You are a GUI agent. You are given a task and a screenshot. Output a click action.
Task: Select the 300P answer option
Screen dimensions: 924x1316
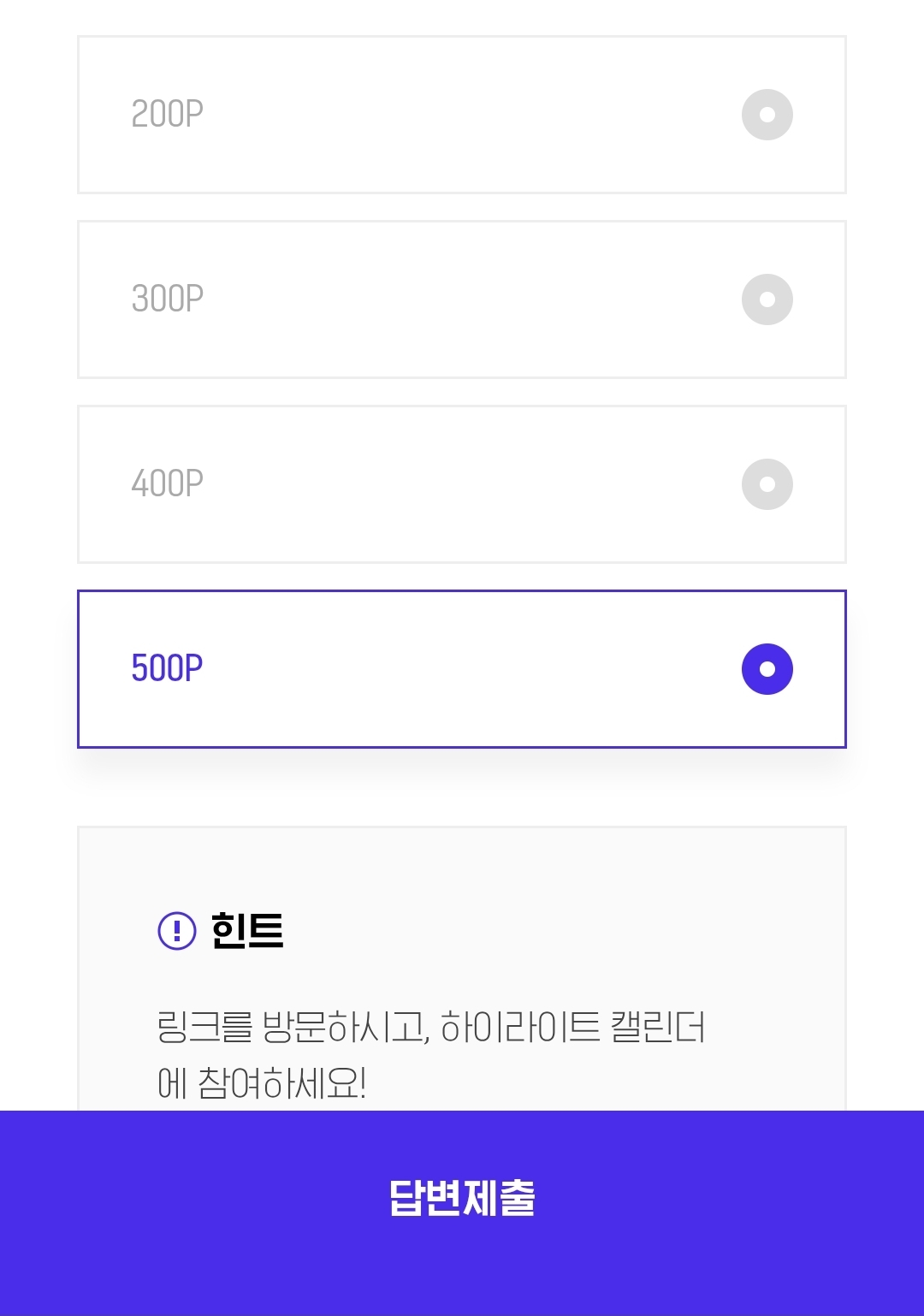coord(462,299)
